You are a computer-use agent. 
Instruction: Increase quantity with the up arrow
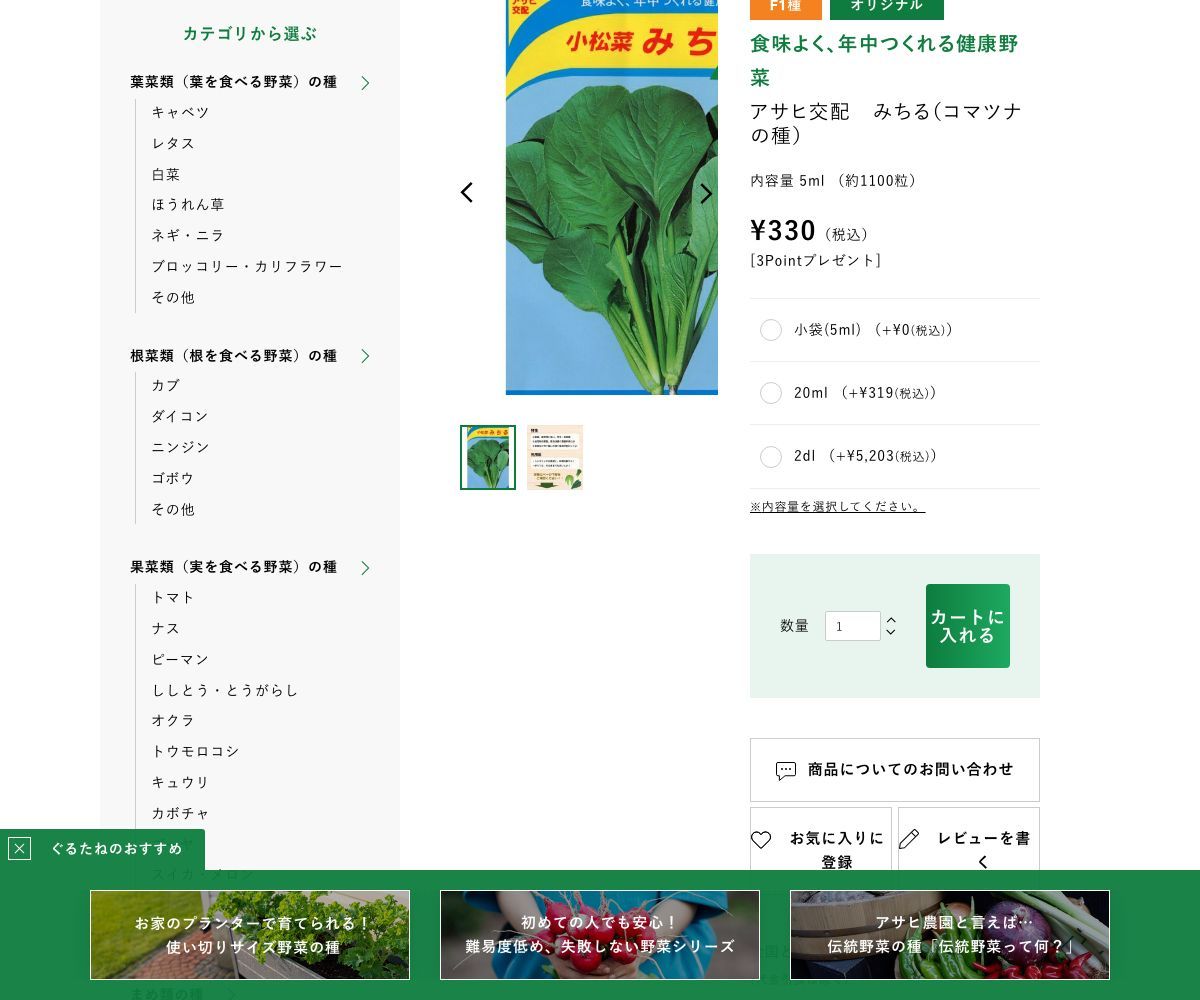891,620
